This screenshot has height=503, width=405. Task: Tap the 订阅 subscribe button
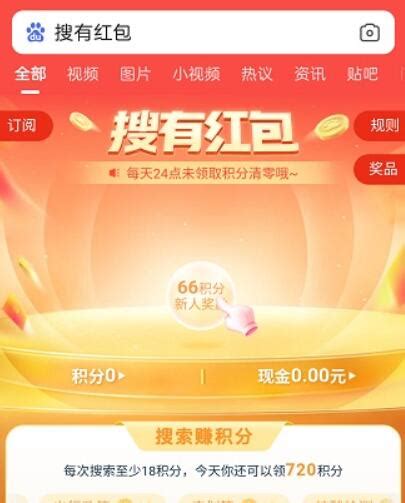tap(25, 126)
